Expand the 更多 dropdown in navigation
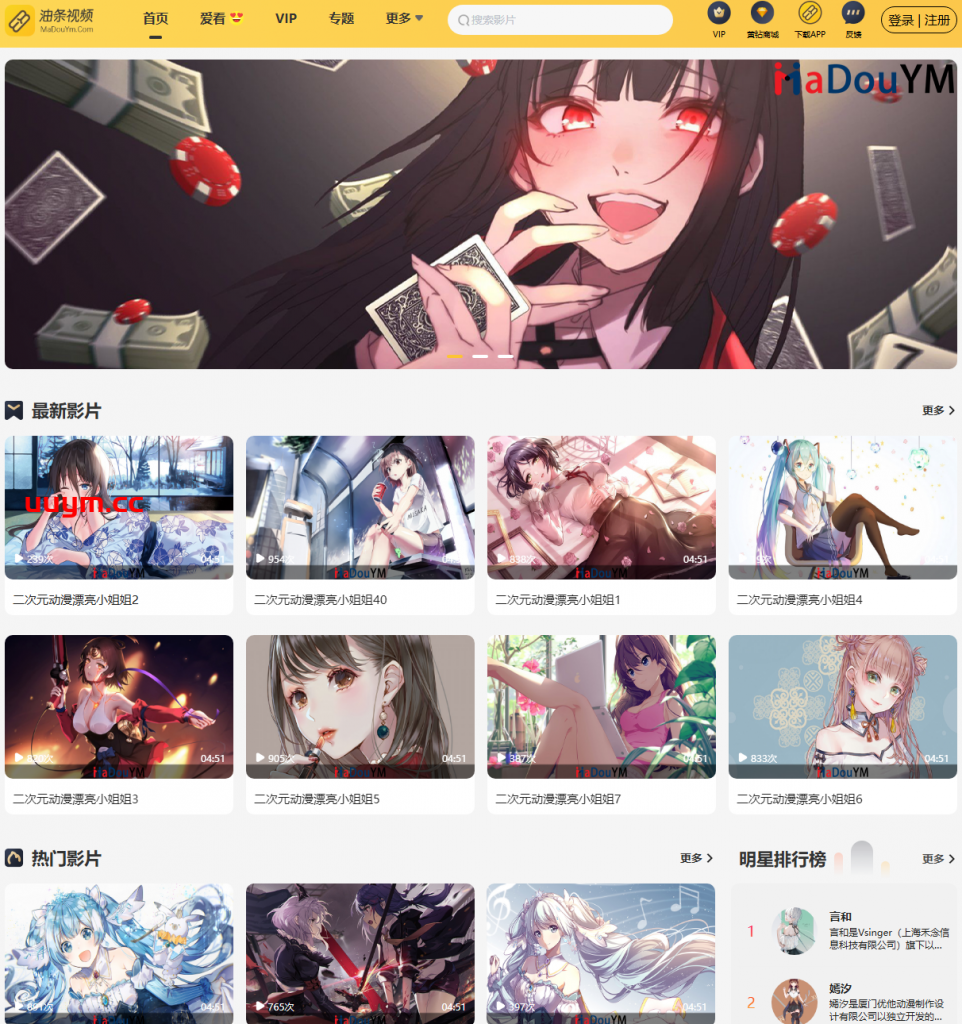Screen dimensions: 962x1024 pos(404,19)
